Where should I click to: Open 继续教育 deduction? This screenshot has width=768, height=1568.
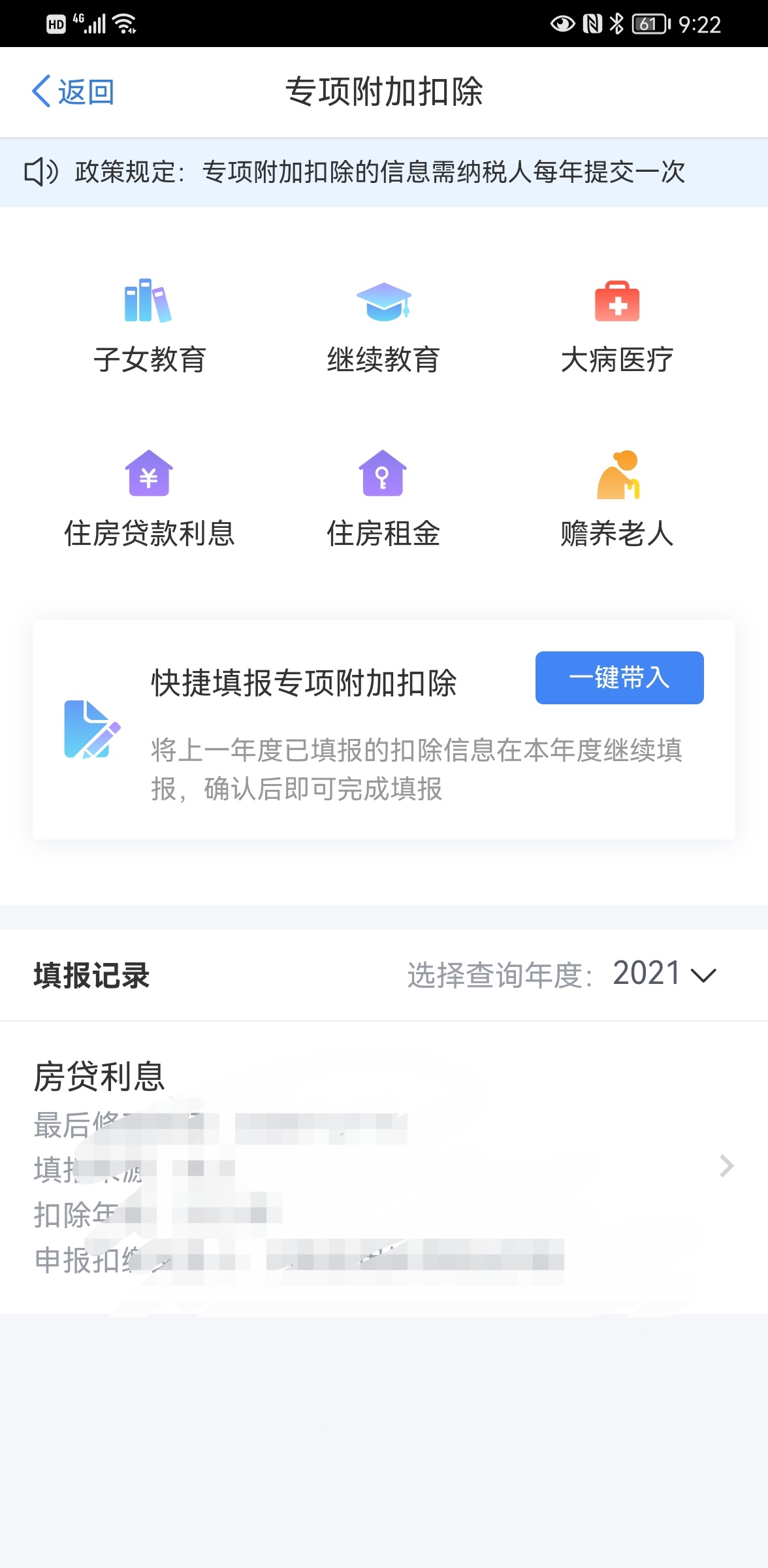pyautogui.click(x=383, y=327)
